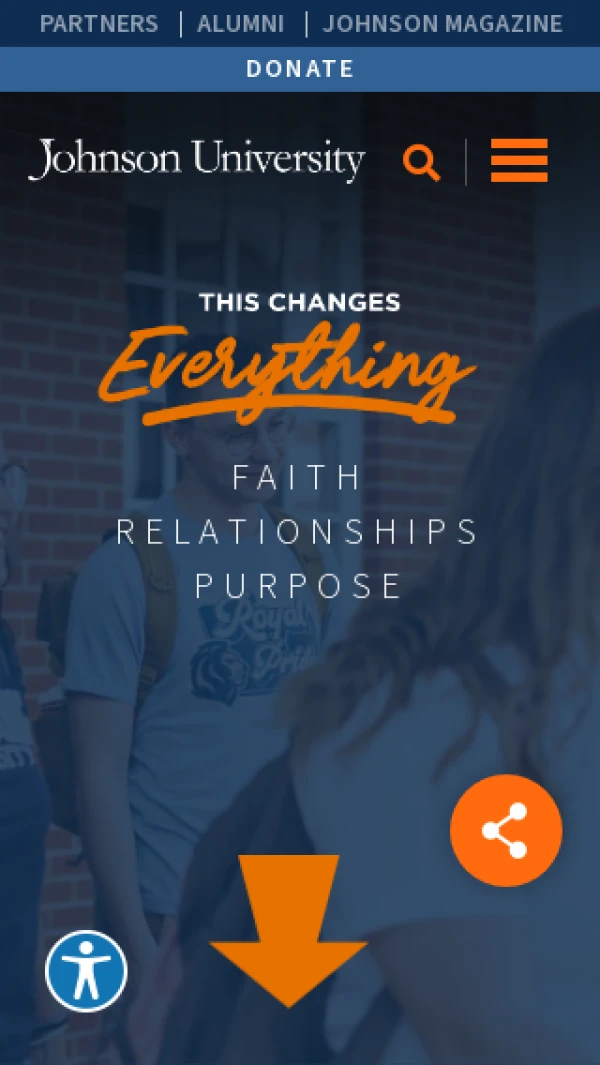This screenshot has width=600, height=1065.
Task: Tap the Donate button
Action: click(x=300, y=69)
